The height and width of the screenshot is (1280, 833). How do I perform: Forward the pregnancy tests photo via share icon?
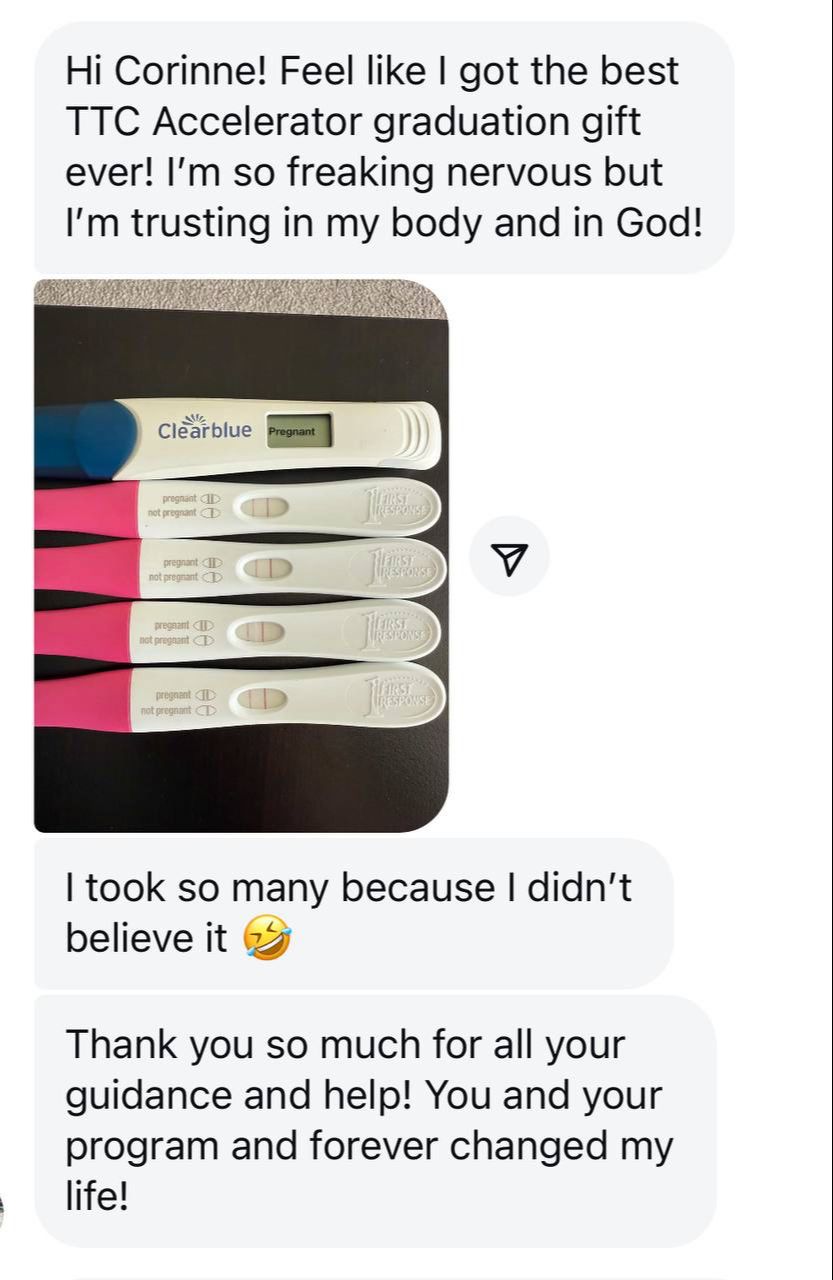pos(510,556)
